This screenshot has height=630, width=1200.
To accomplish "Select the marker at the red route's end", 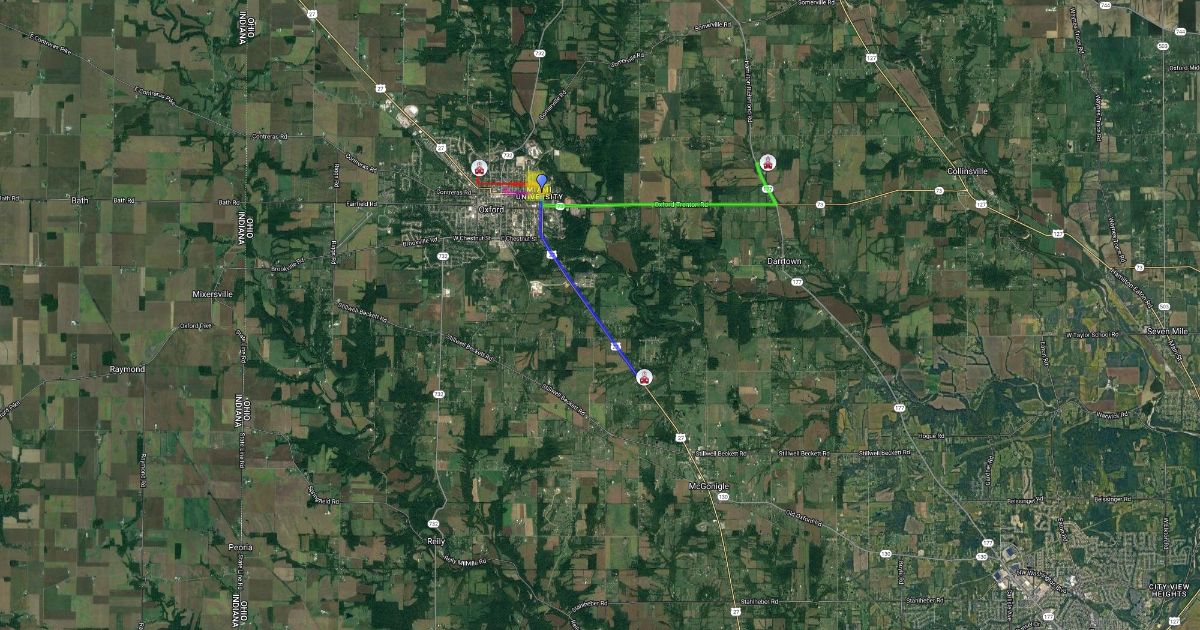I will click(479, 167).
